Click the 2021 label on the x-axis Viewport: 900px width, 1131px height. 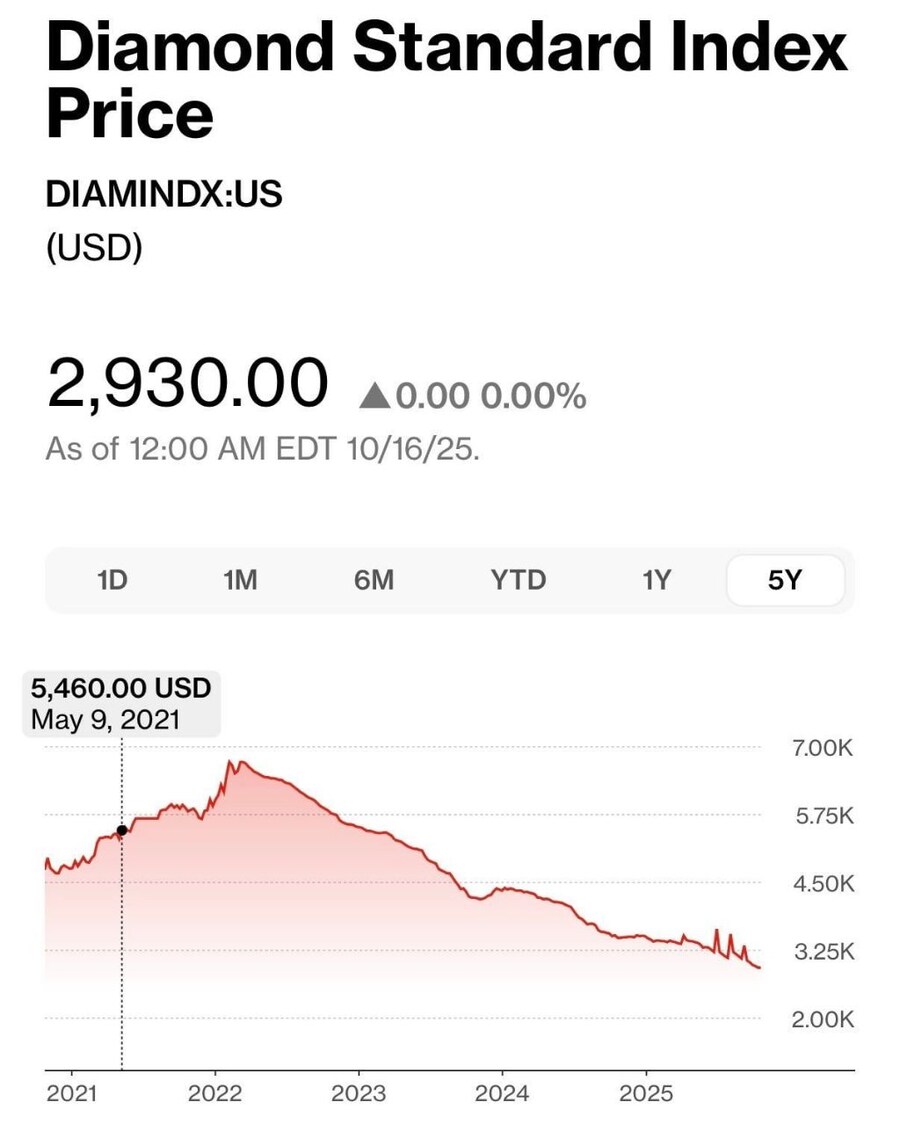click(72, 1093)
